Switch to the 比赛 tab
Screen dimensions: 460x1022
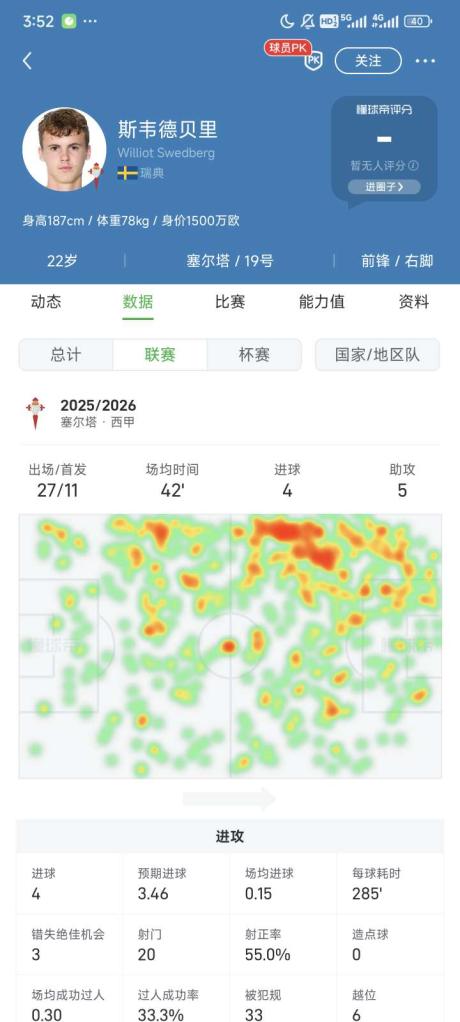[230, 302]
